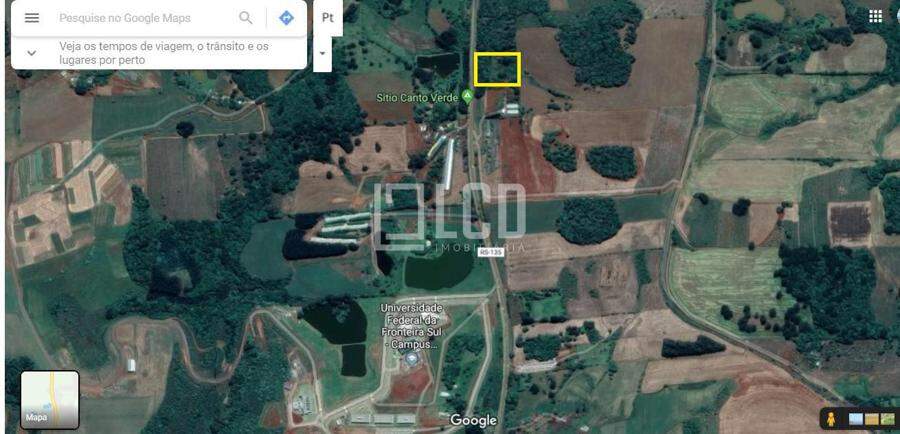Viewport: 900px width, 434px height.
Task: Open Sítio Canto Verde place marker
Action: tap(466, 96)
